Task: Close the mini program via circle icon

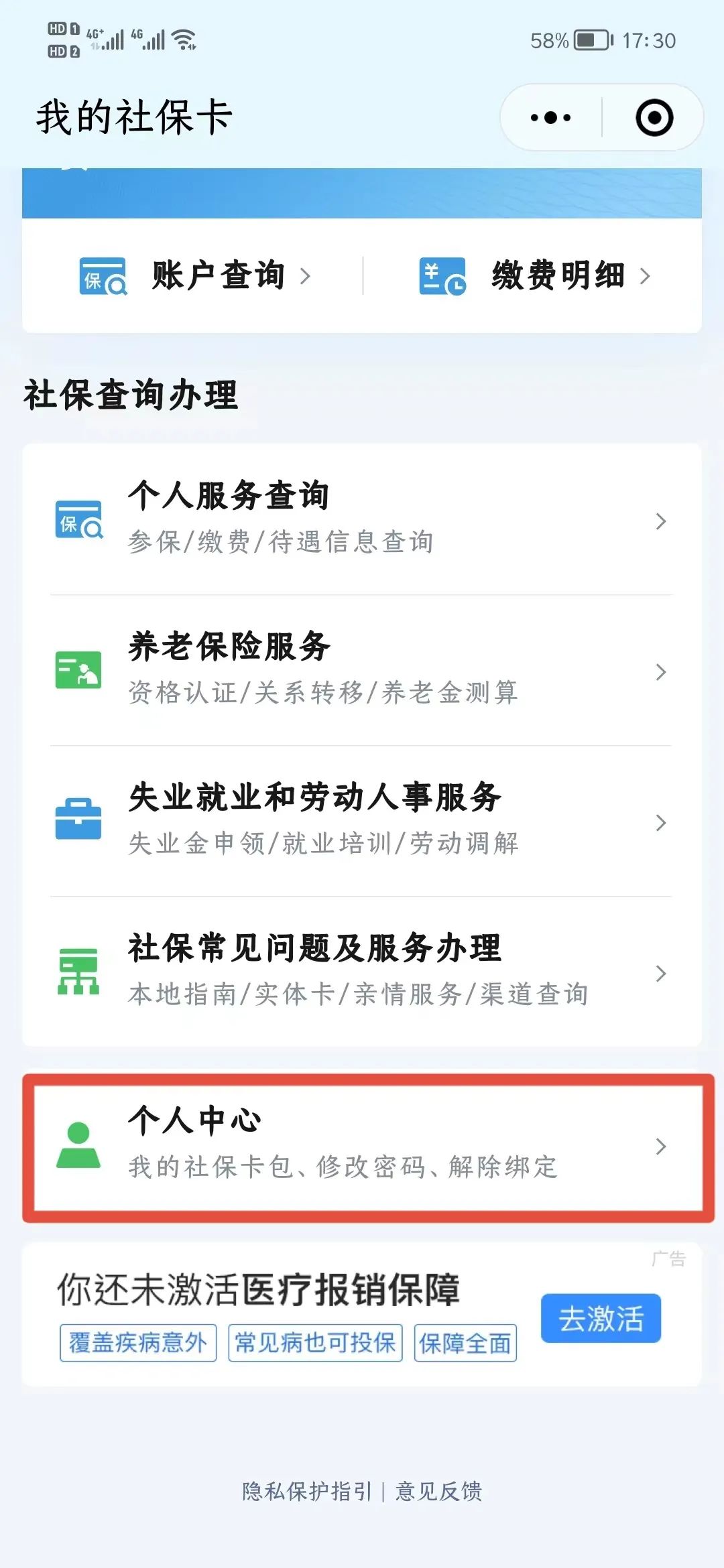Action: coord(654,118)
